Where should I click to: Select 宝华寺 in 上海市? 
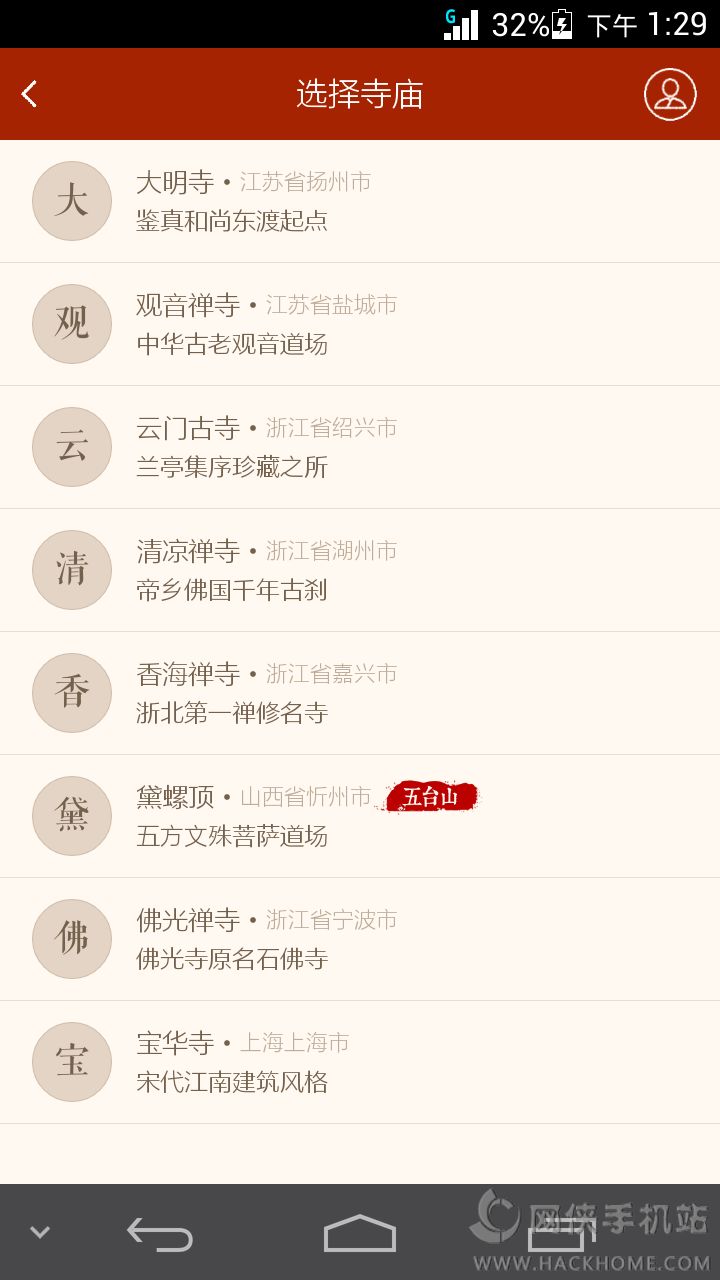pyautogui.click(x=360, y=1062)
